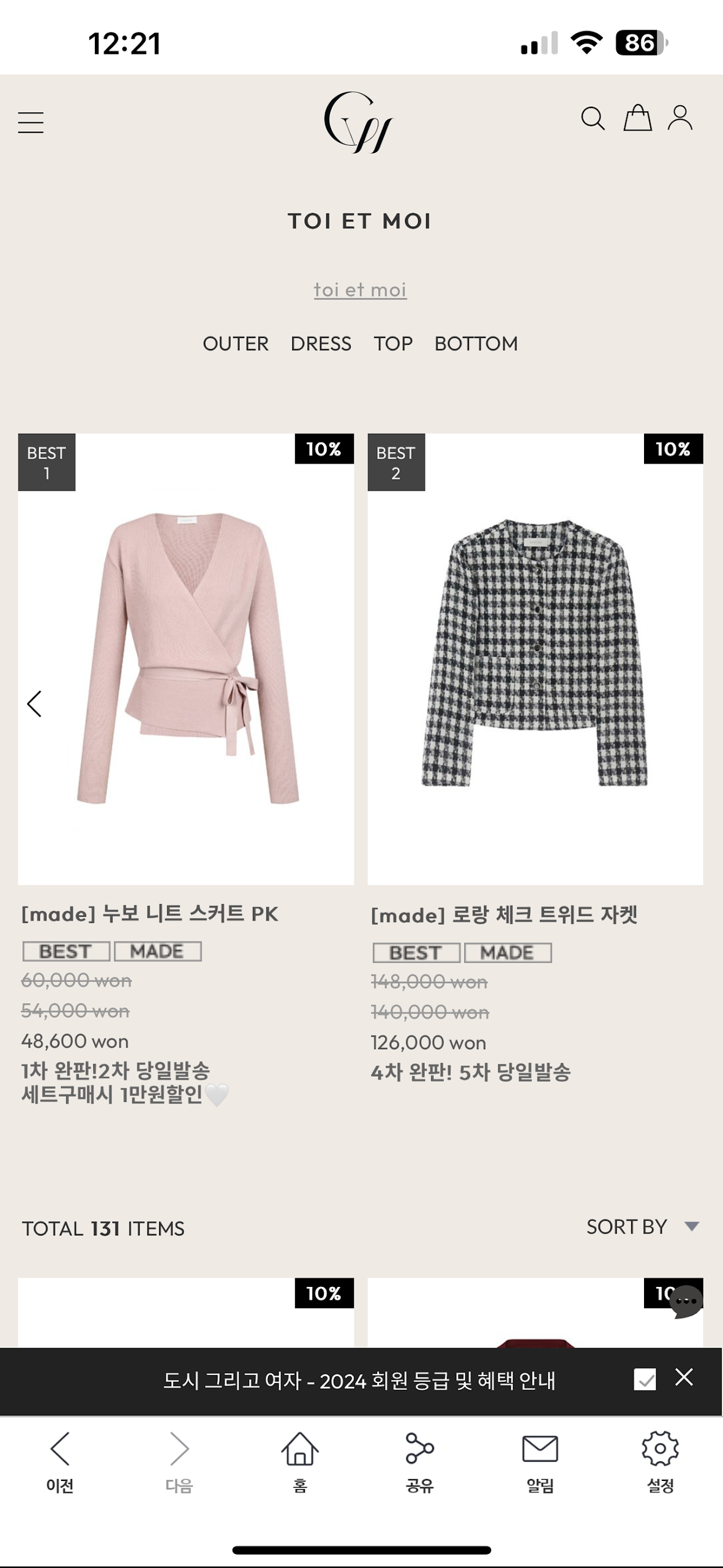Viewport: 723px width, 1568px height.
Task: Open the chat bubble
Action: click(x=685, y=1301)
